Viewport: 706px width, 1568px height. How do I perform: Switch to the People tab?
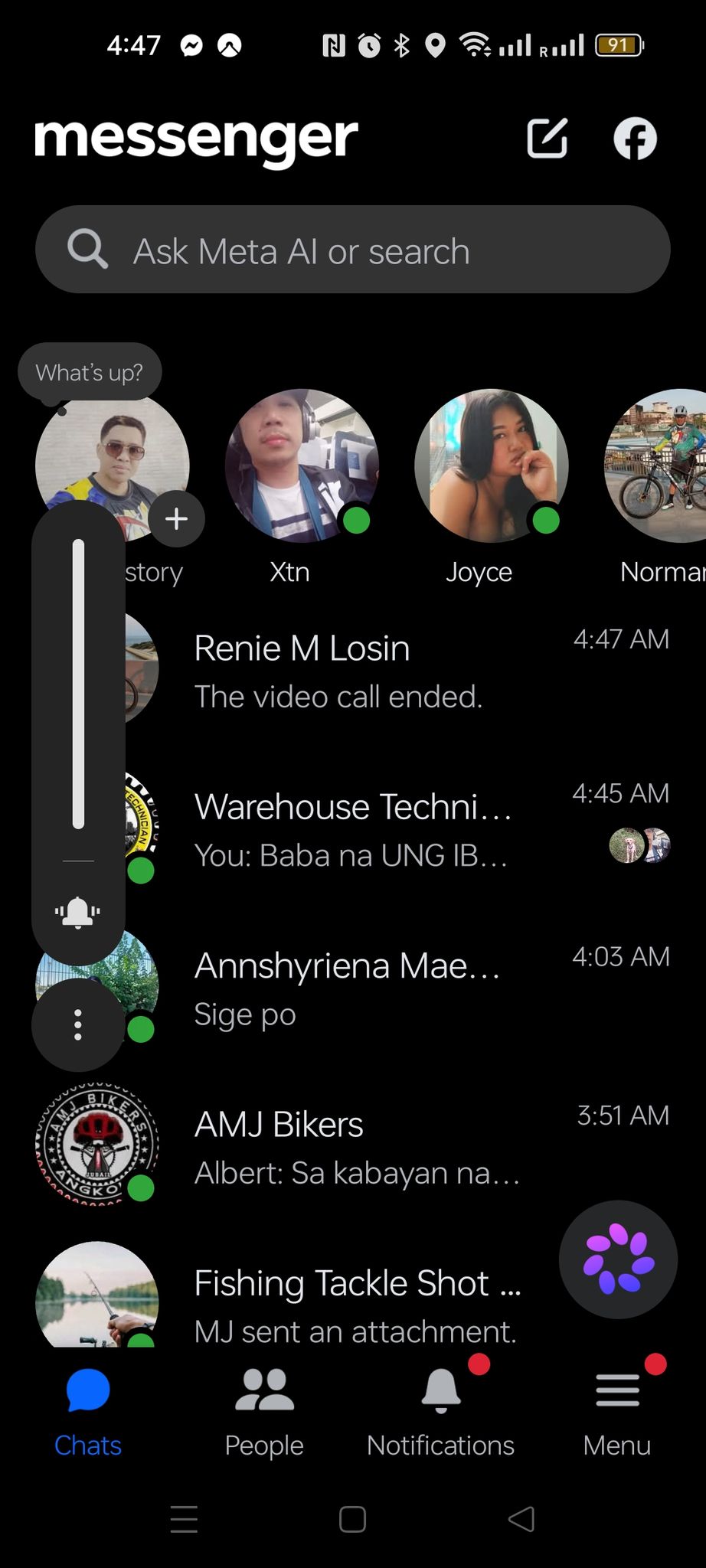pyautogui.click(x=264, y=1413)
